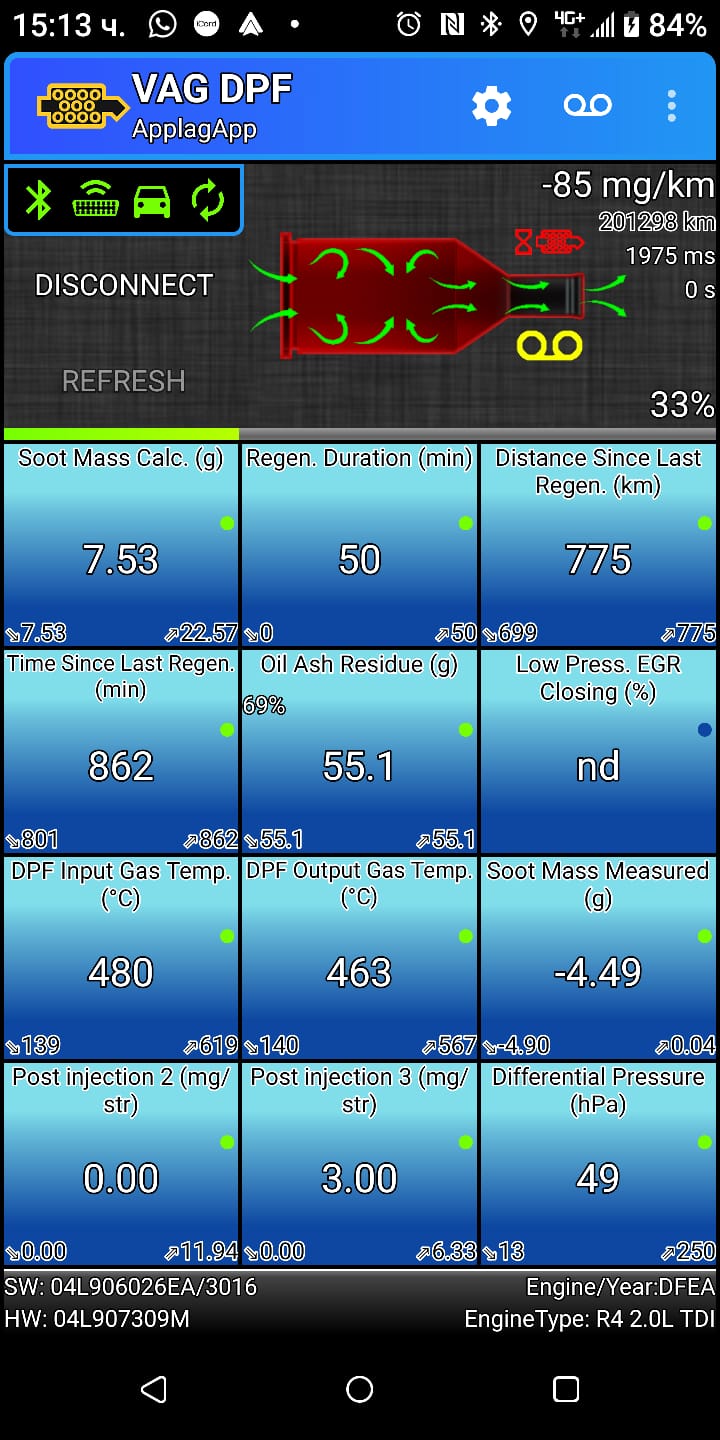The height and width of the screenshot is (1440, 720).
Task: Open the recording/voicemail icon in app bar
Action: pos(587,105)
